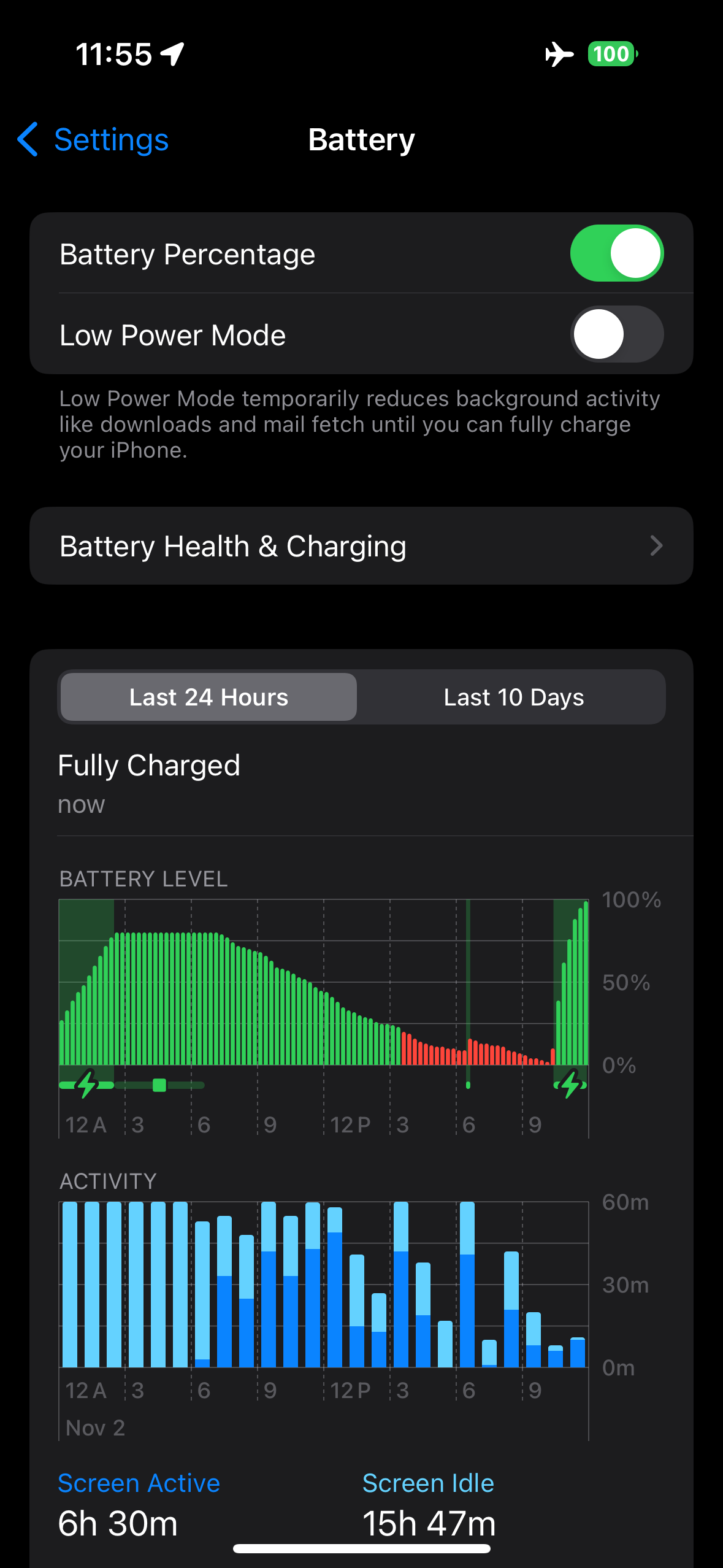Enable Low Power Mode
The height and width of the screenshot is (1568, 723).
[x=616, y=334]
